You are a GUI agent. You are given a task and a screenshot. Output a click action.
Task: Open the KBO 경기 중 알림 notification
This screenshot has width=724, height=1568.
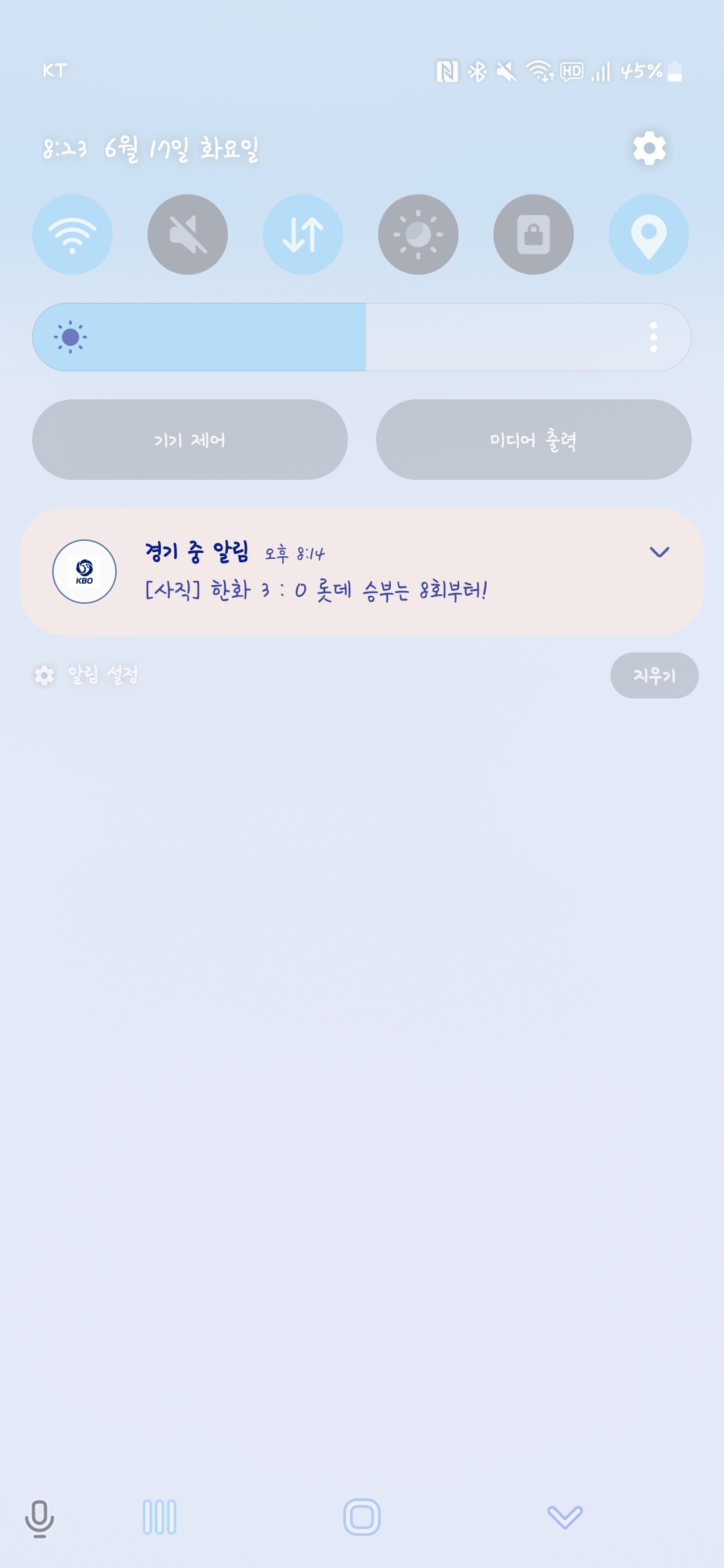coord(362,572)
